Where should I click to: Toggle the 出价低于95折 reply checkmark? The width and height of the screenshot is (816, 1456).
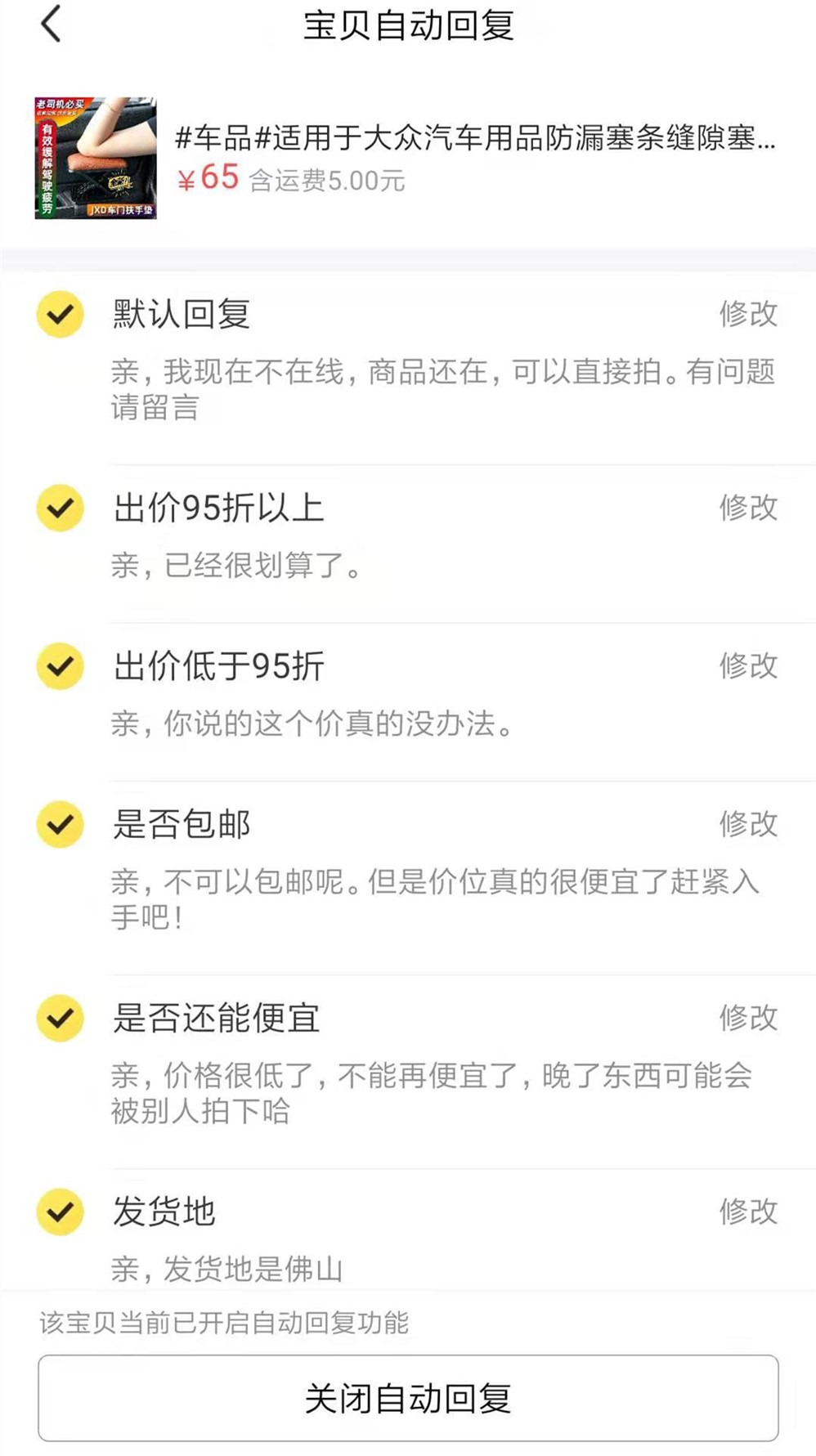(x=60, y=666)
